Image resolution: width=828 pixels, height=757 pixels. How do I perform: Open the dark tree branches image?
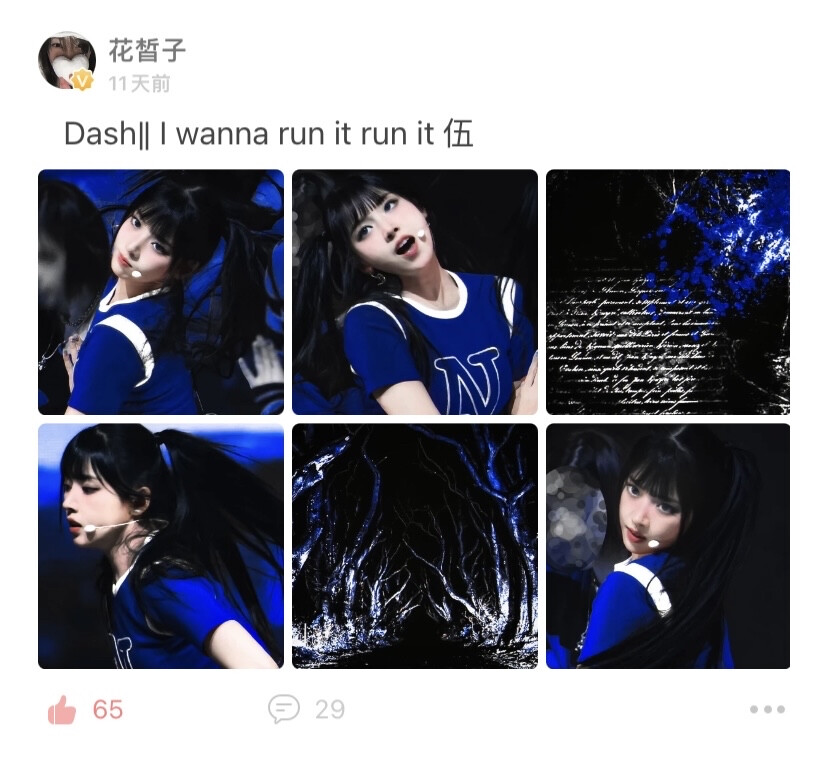pyautogui.click(x=414, y=546)
